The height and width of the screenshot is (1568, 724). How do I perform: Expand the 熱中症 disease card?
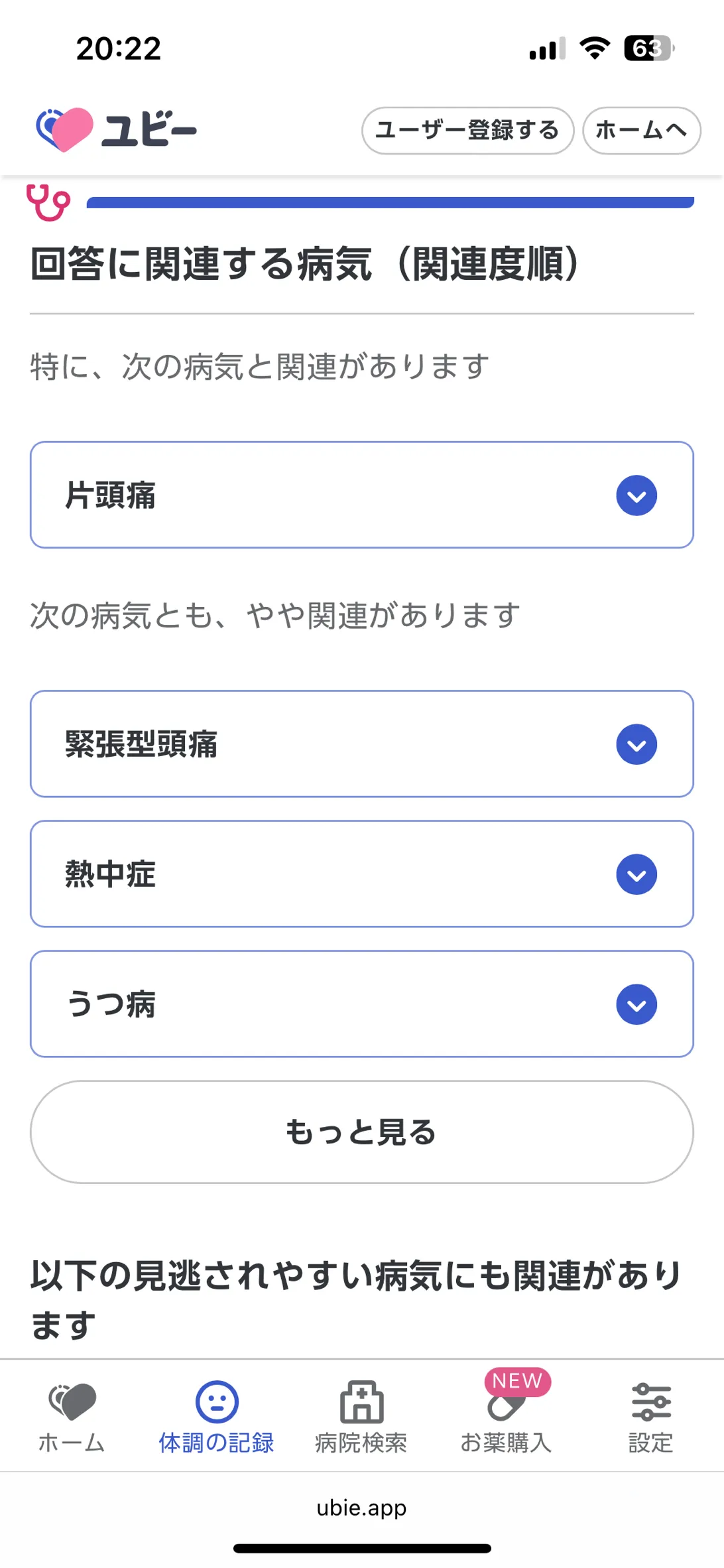(x=636, y=874)
